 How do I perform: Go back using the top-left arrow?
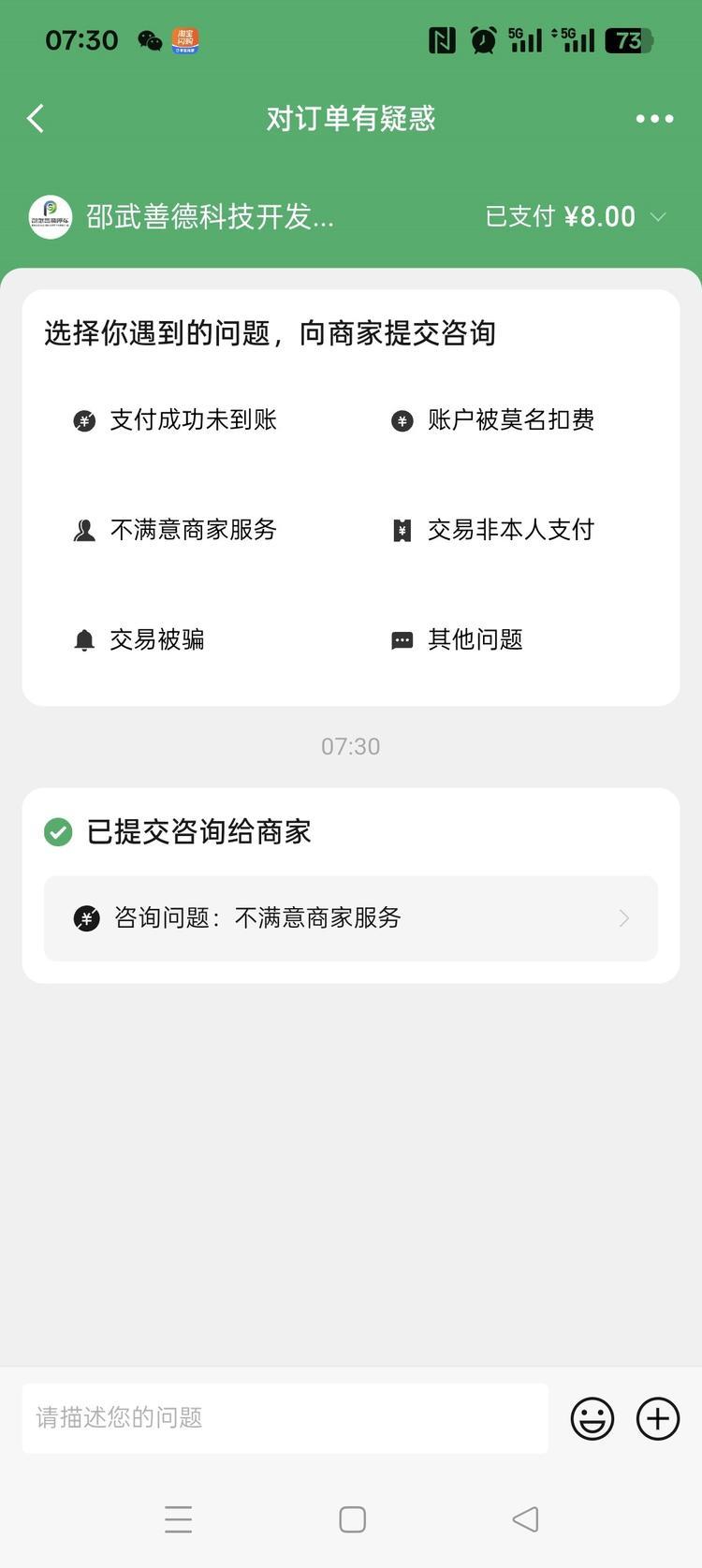(36, 119)
